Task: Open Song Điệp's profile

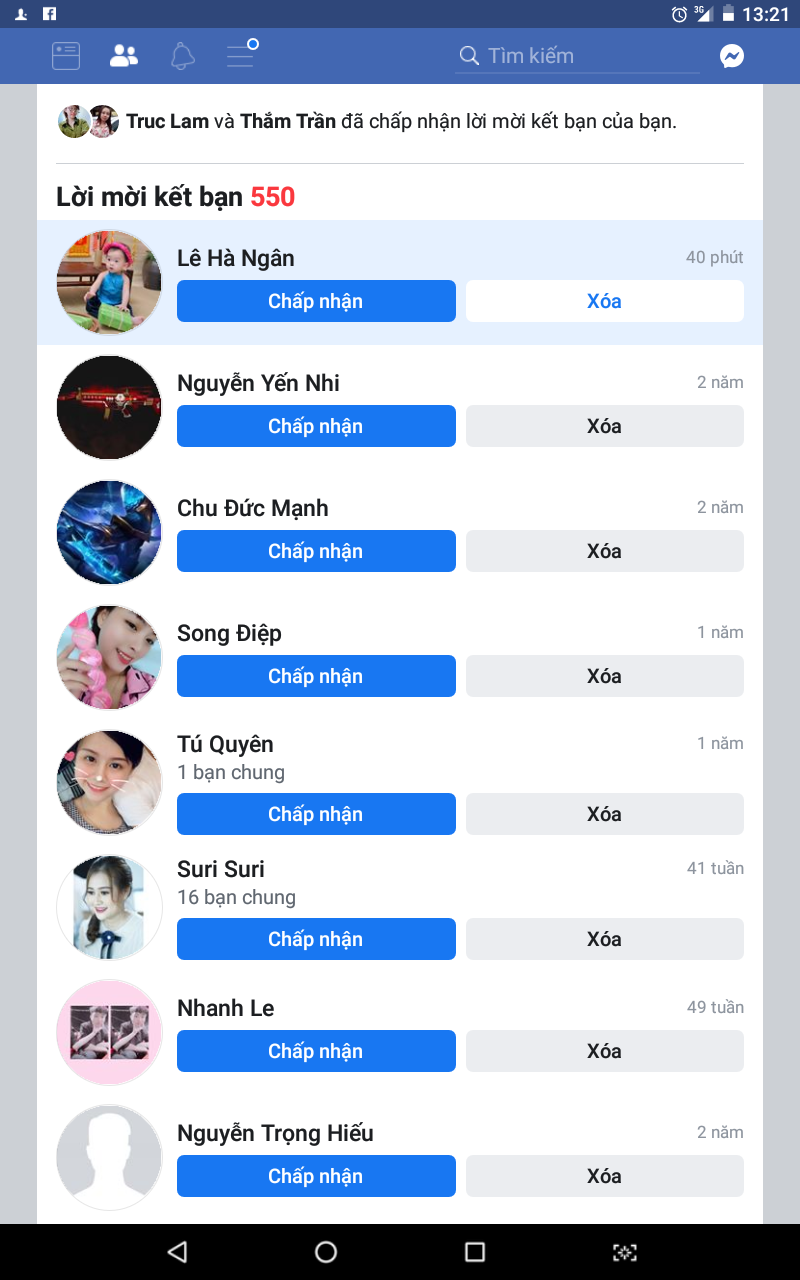Action: point(229,633)
